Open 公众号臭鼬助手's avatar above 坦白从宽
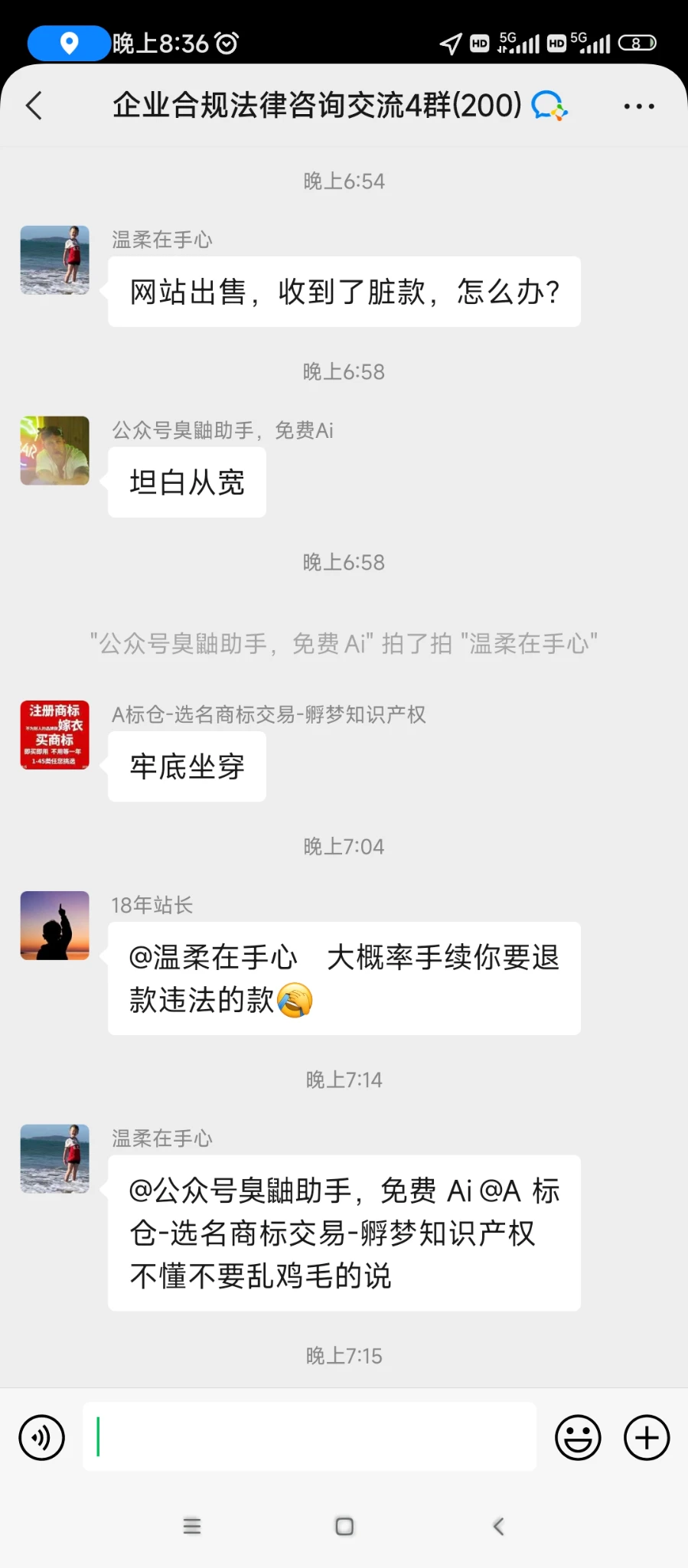 (54, 450)
